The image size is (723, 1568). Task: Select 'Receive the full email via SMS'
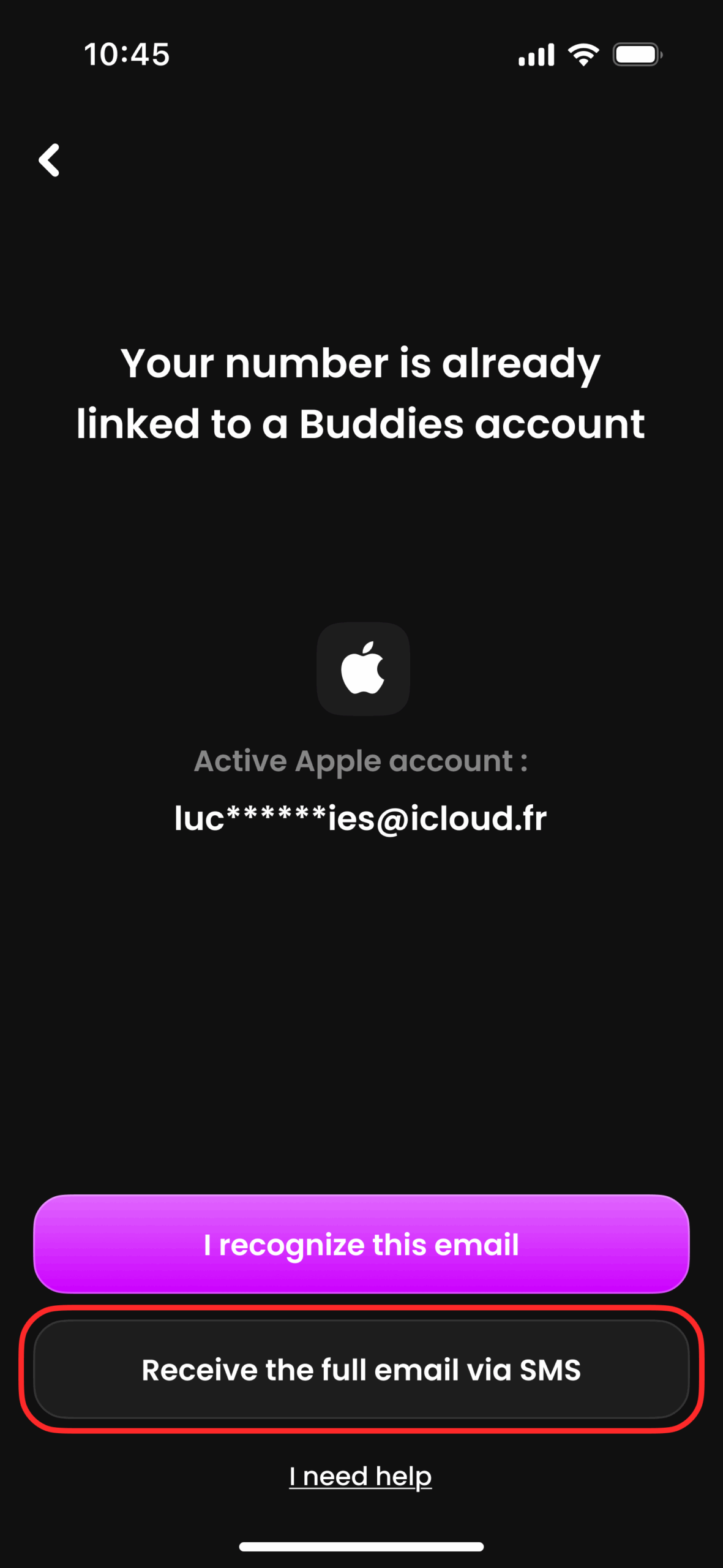[x=361, y=1369]
